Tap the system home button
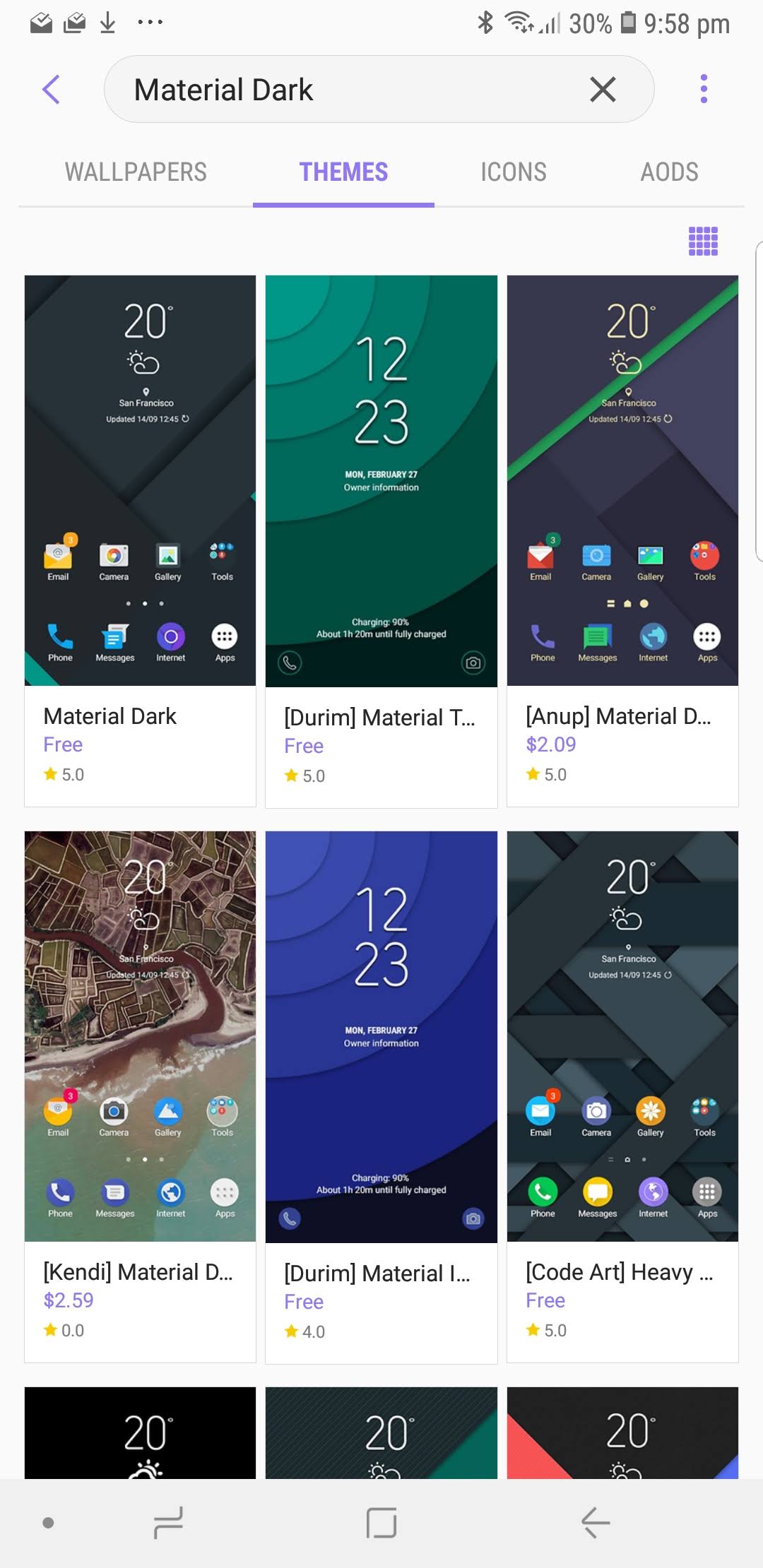Image resolution: width=763 pixels, height=1568 pixels. pos(381,1523)
